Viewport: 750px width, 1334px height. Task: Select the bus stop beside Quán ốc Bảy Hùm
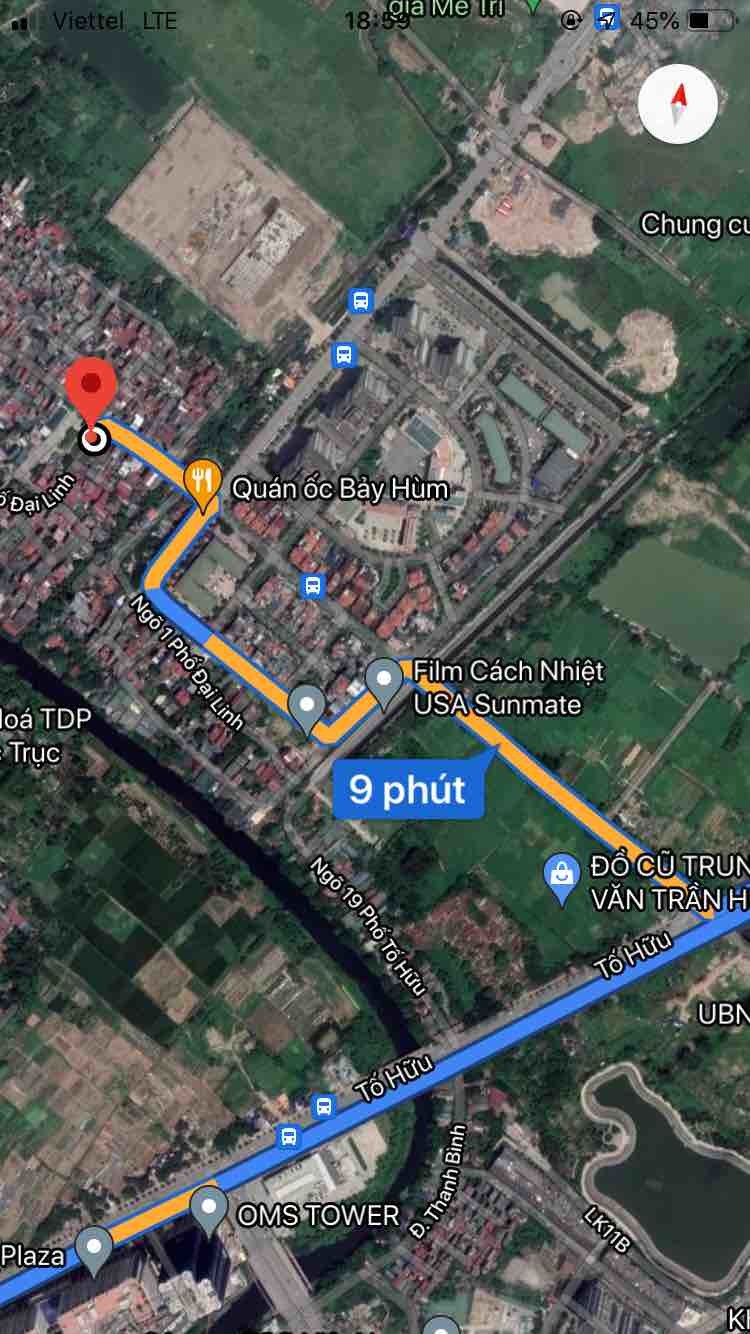[312, 585]
